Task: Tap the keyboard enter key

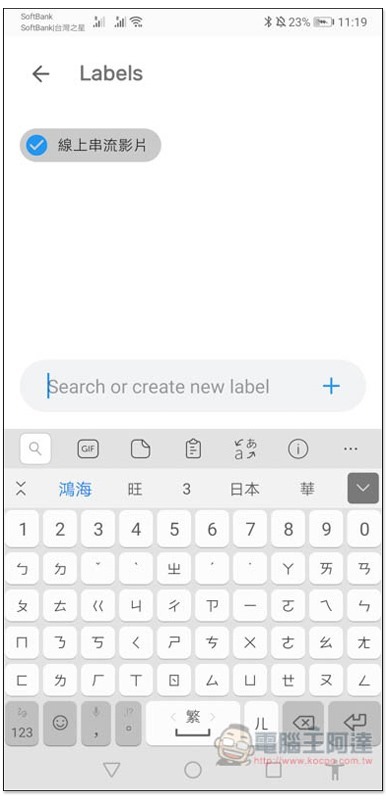Action: click(355, 723)
